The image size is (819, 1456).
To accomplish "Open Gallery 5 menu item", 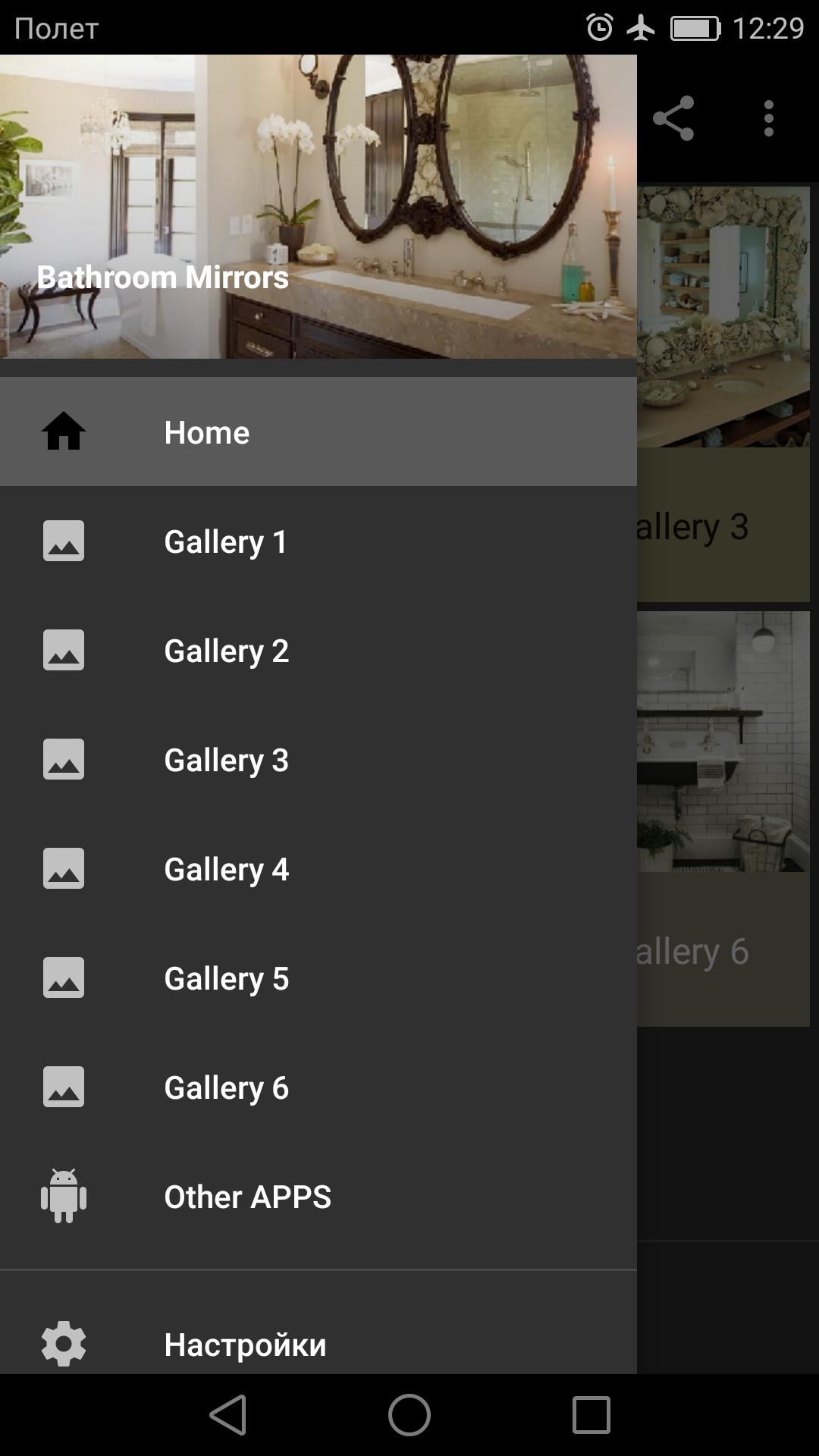I will pos(318,977).
